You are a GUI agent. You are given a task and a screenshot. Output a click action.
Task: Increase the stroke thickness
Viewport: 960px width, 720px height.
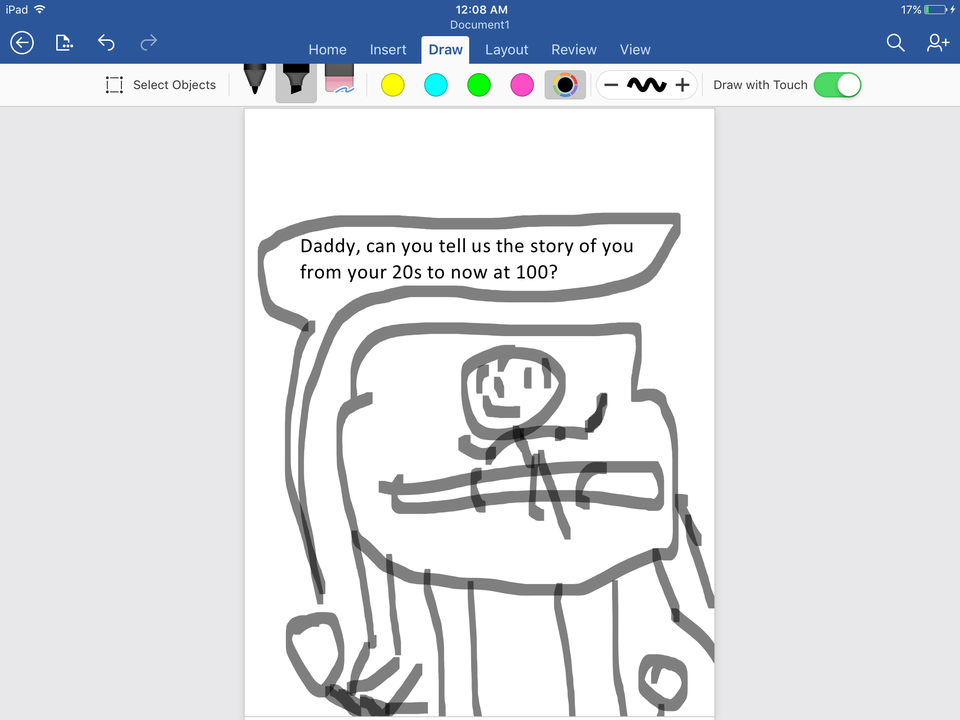682,85
